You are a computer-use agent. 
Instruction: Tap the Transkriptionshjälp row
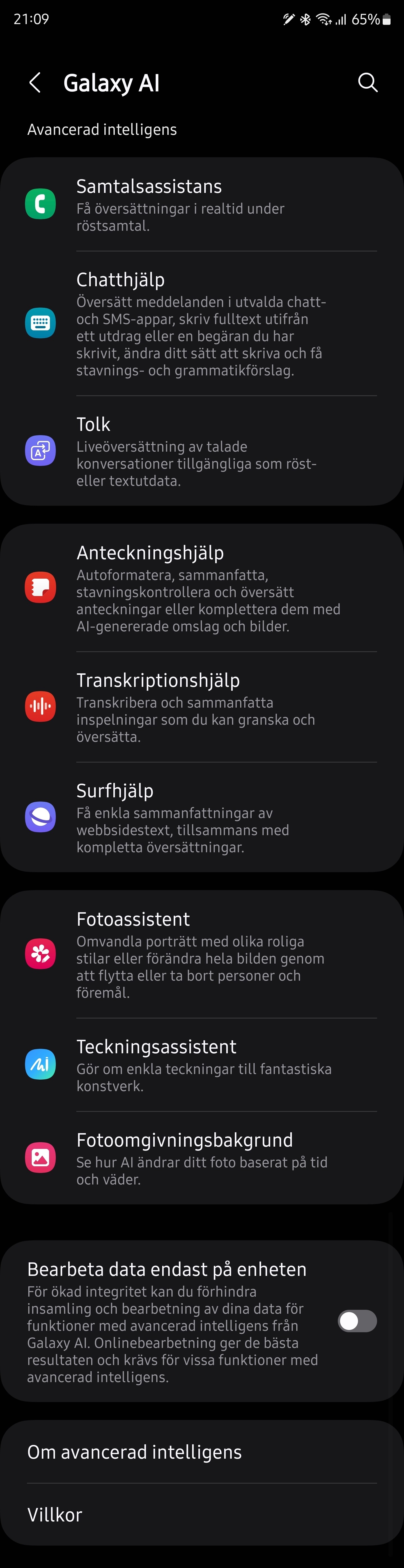[201, 707]
